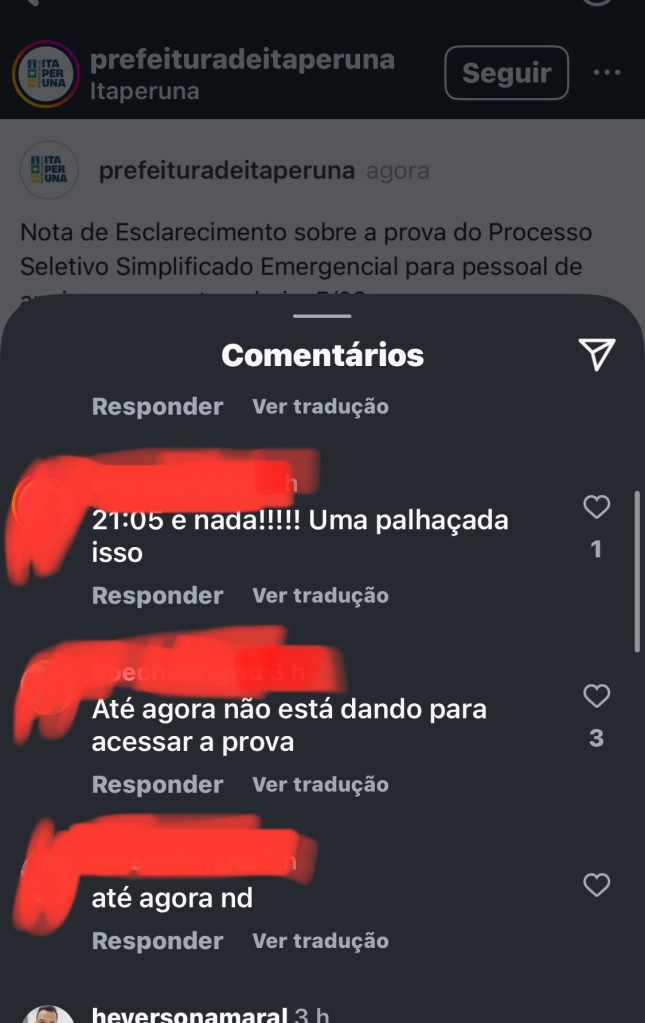Translate the "acessar a prova" comment
The width and height of the screenshot is (645, 1023).
click(x=320, y=784)
